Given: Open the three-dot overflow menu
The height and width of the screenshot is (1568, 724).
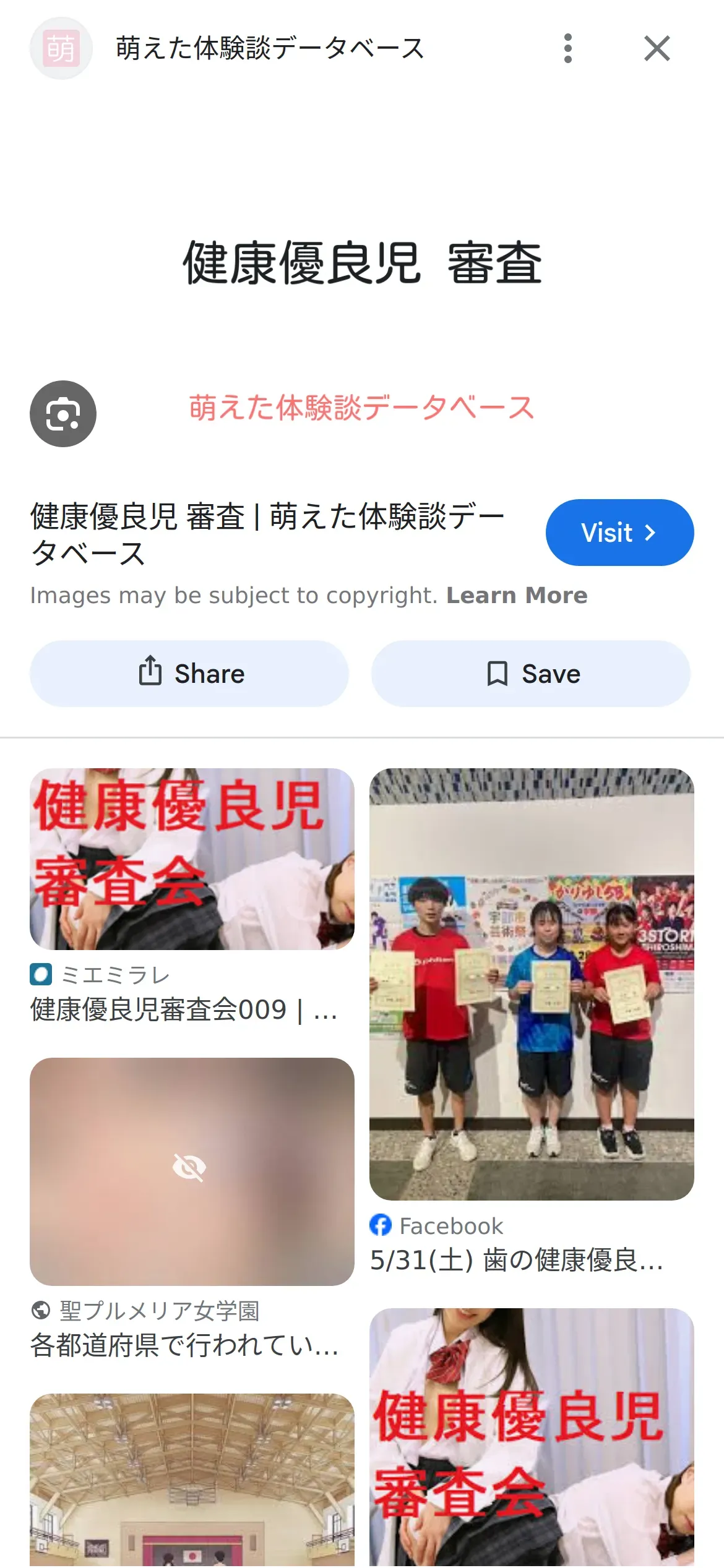Looking at the screenshot, I should point(567,48).
